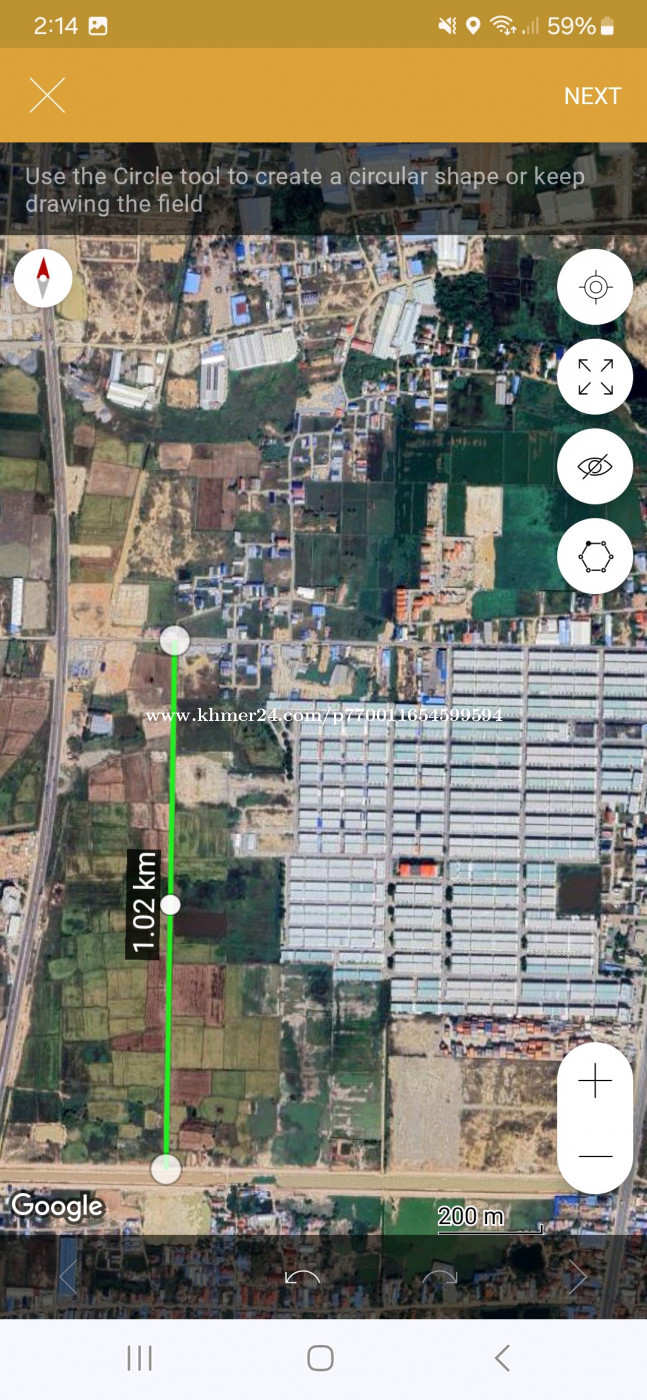Image resolution: width=647 pixels, height=1400 pixels.
Task: Redo the removed point
Action: click(440, 1277)
